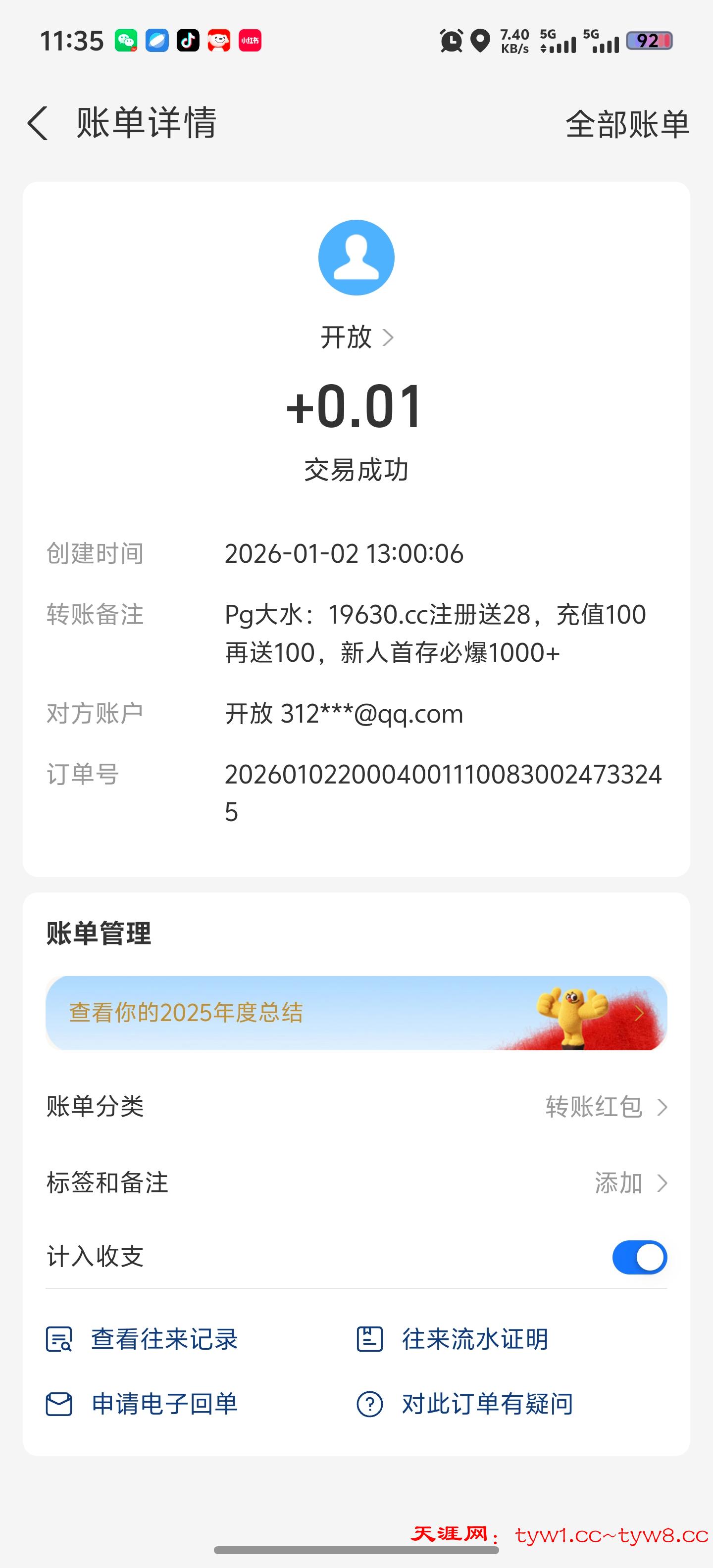Tap the battery indicator showing 92
Screen dimensions: 713x1568
tap(649, 39)
